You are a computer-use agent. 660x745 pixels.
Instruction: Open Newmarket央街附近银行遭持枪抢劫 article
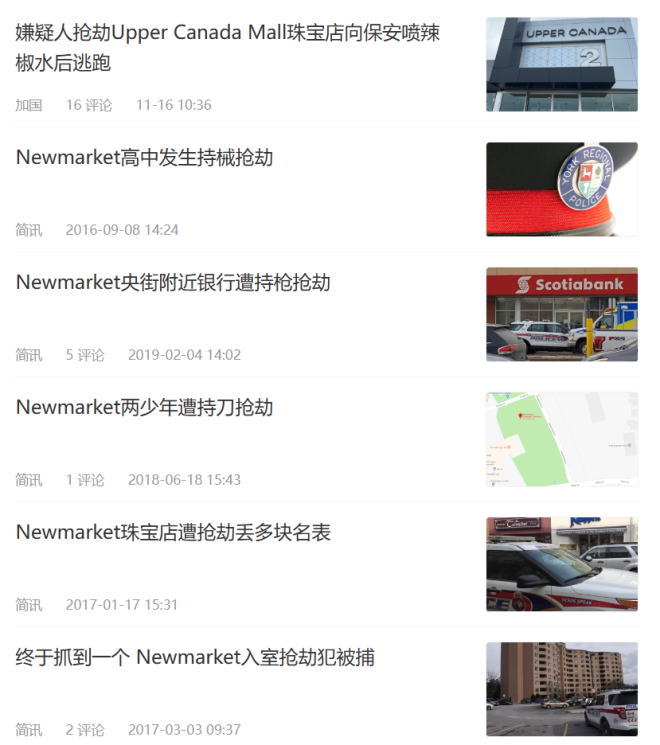(x=173, y=283)
